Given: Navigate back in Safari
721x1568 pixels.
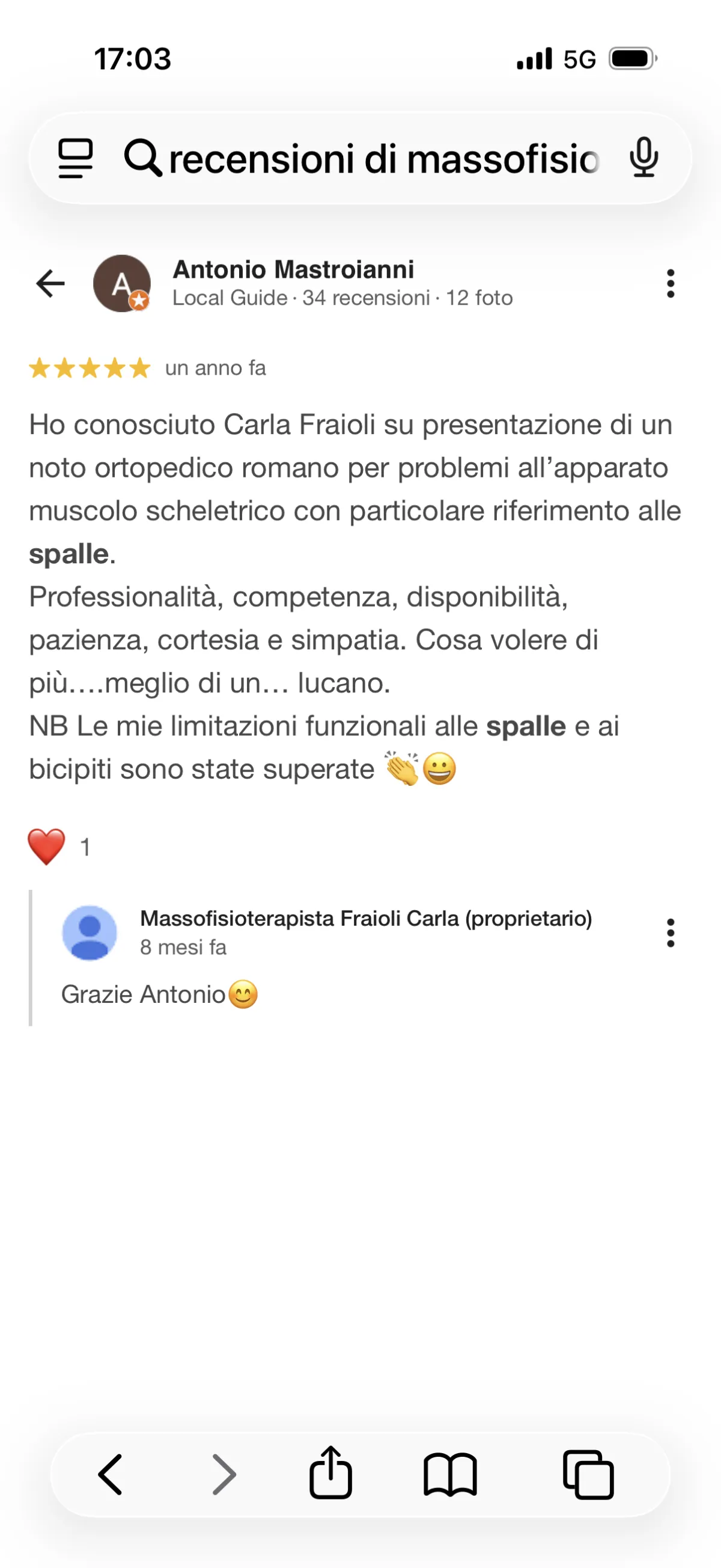Looking at the screenshot, I should pos(111,1474).
